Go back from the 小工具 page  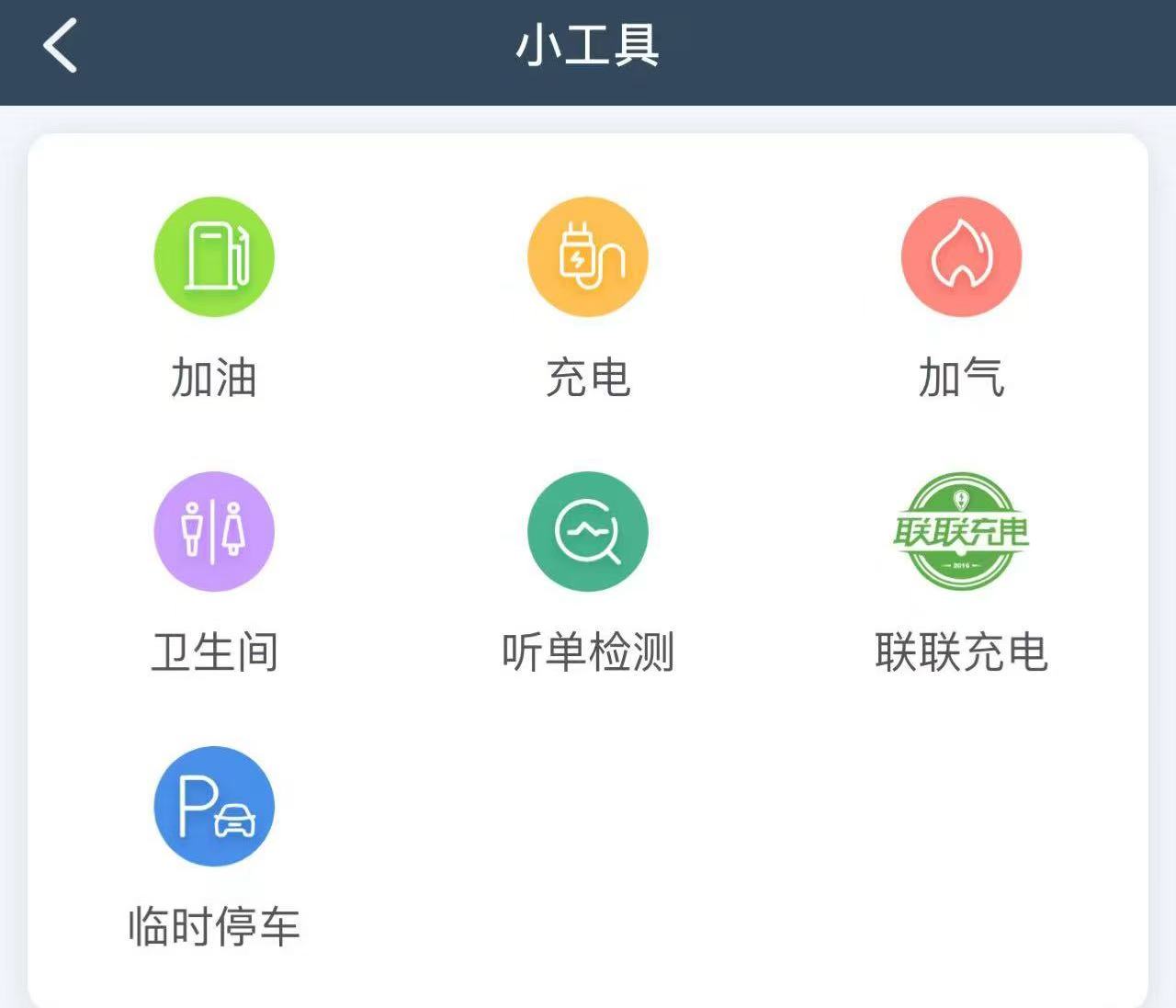[x=61, y=46]
